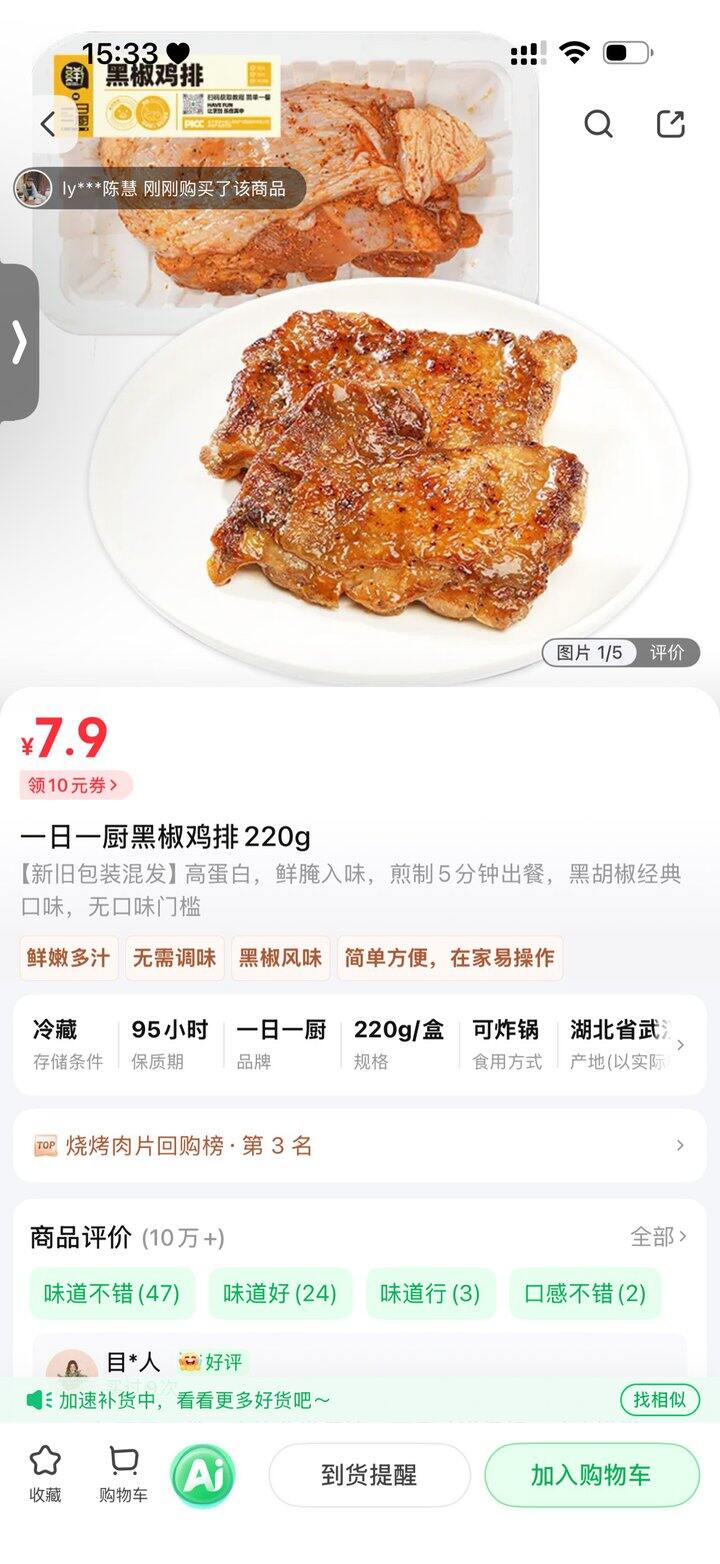Image resolution: width=720 pixels, height=1564 pixels.
Task: Tap 找相似 to find similar items
Action: coord(660,1399)
